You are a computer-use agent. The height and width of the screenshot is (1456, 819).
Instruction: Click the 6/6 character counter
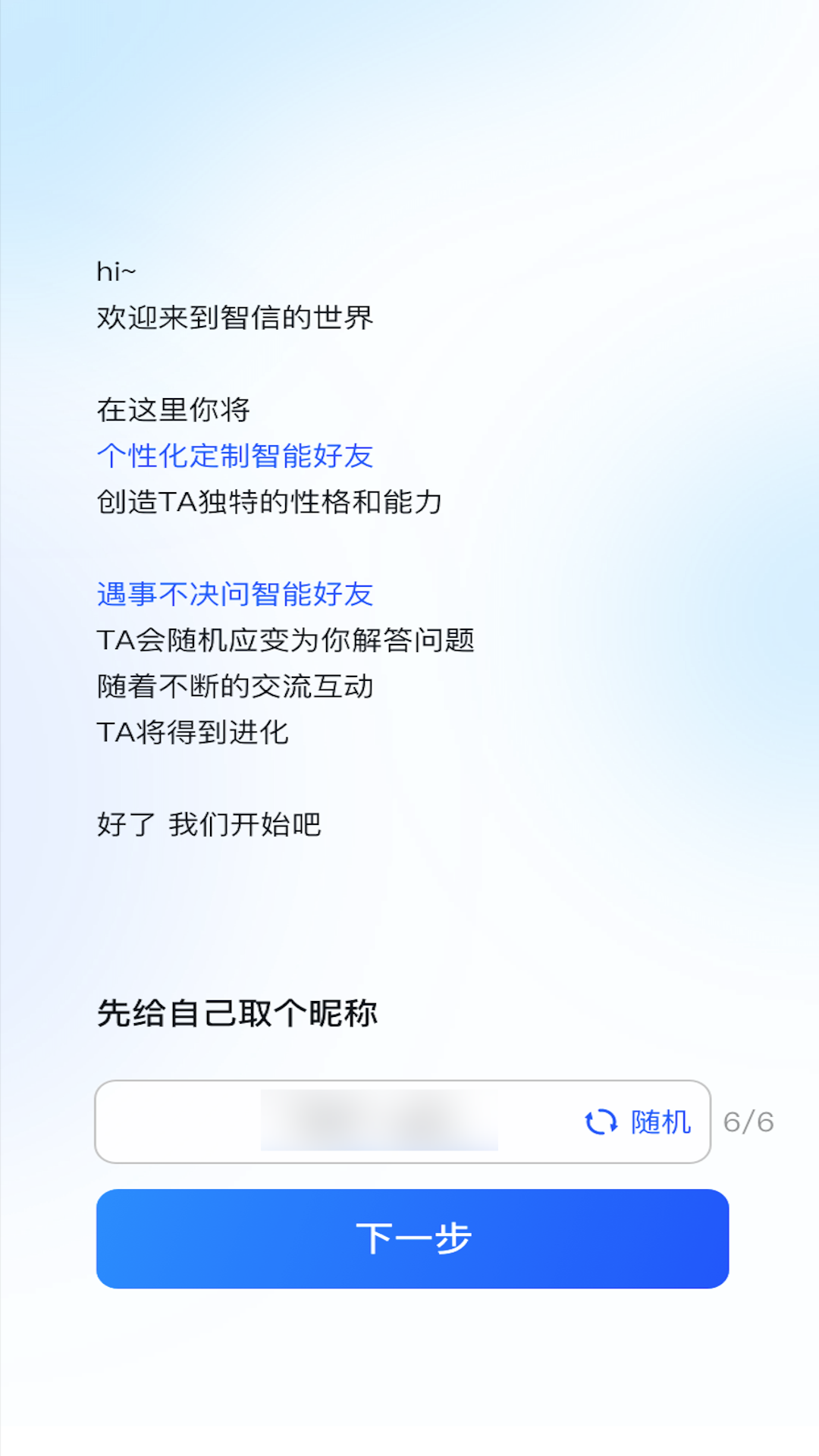click(x=749, y=1122)
